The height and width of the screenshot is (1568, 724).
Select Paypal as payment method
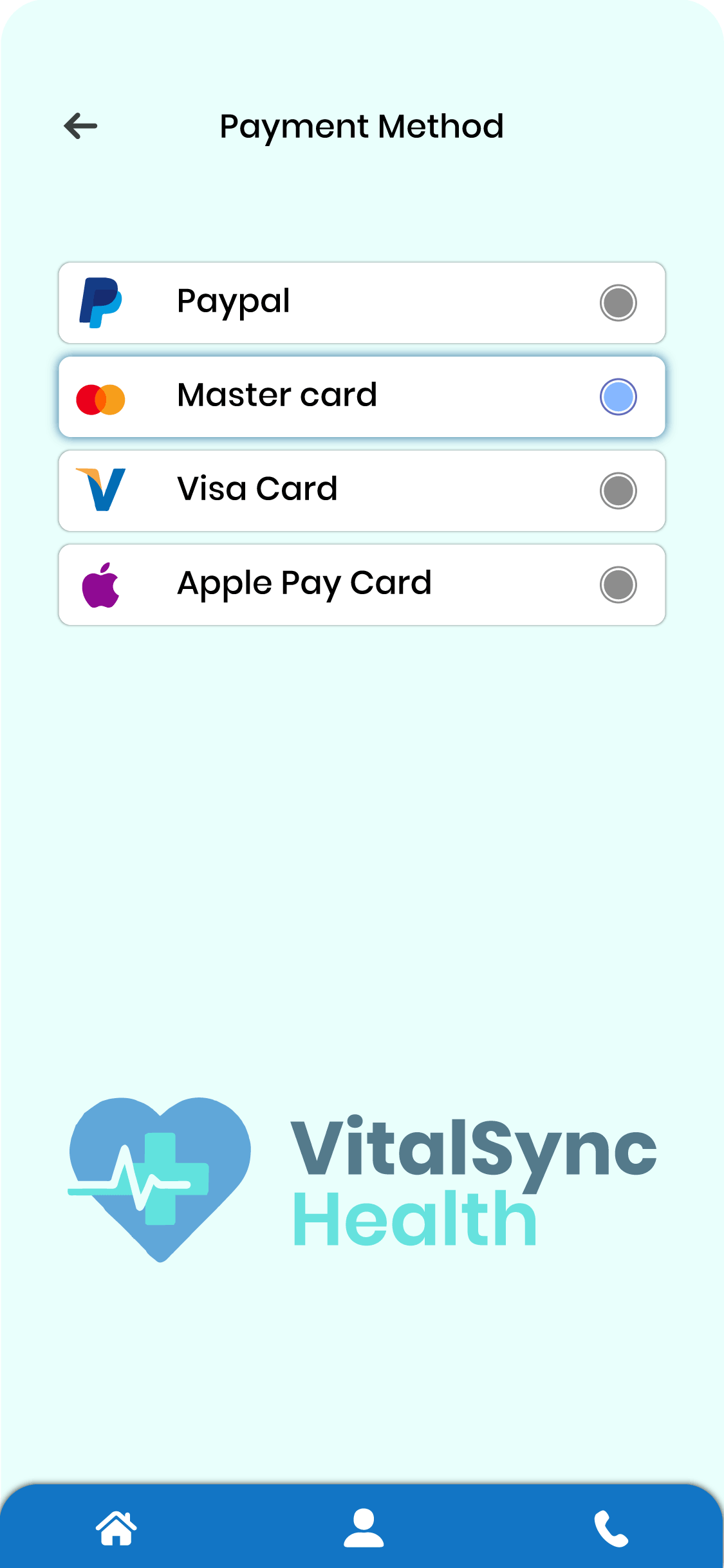[618, 303]
